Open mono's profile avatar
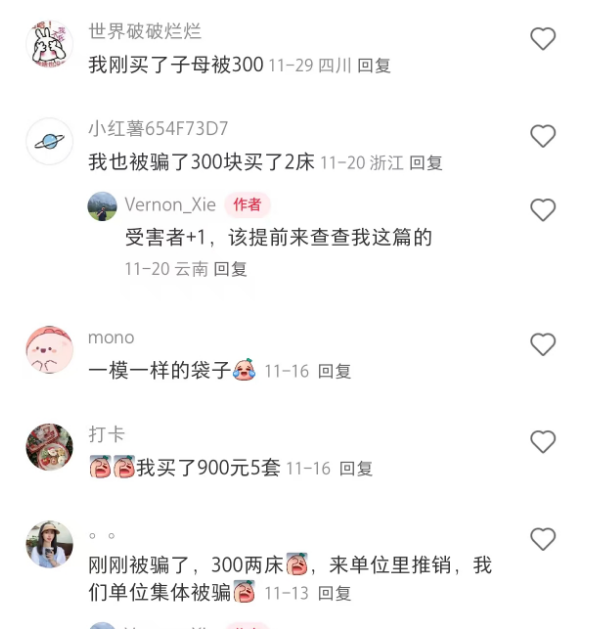Screen dimensions: 609x629 (49, 350)
